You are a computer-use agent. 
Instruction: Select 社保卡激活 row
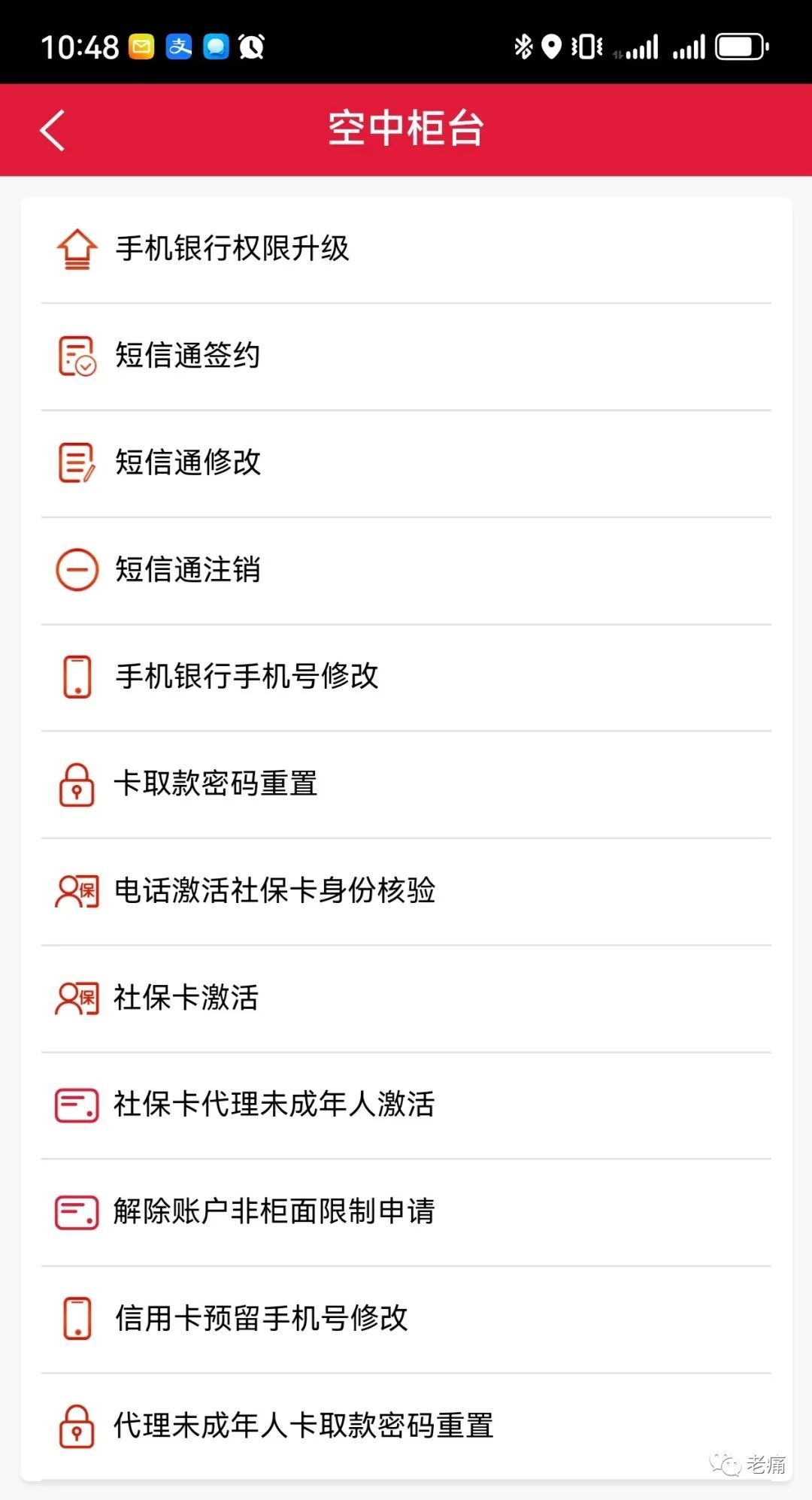(x=406, y=998)
